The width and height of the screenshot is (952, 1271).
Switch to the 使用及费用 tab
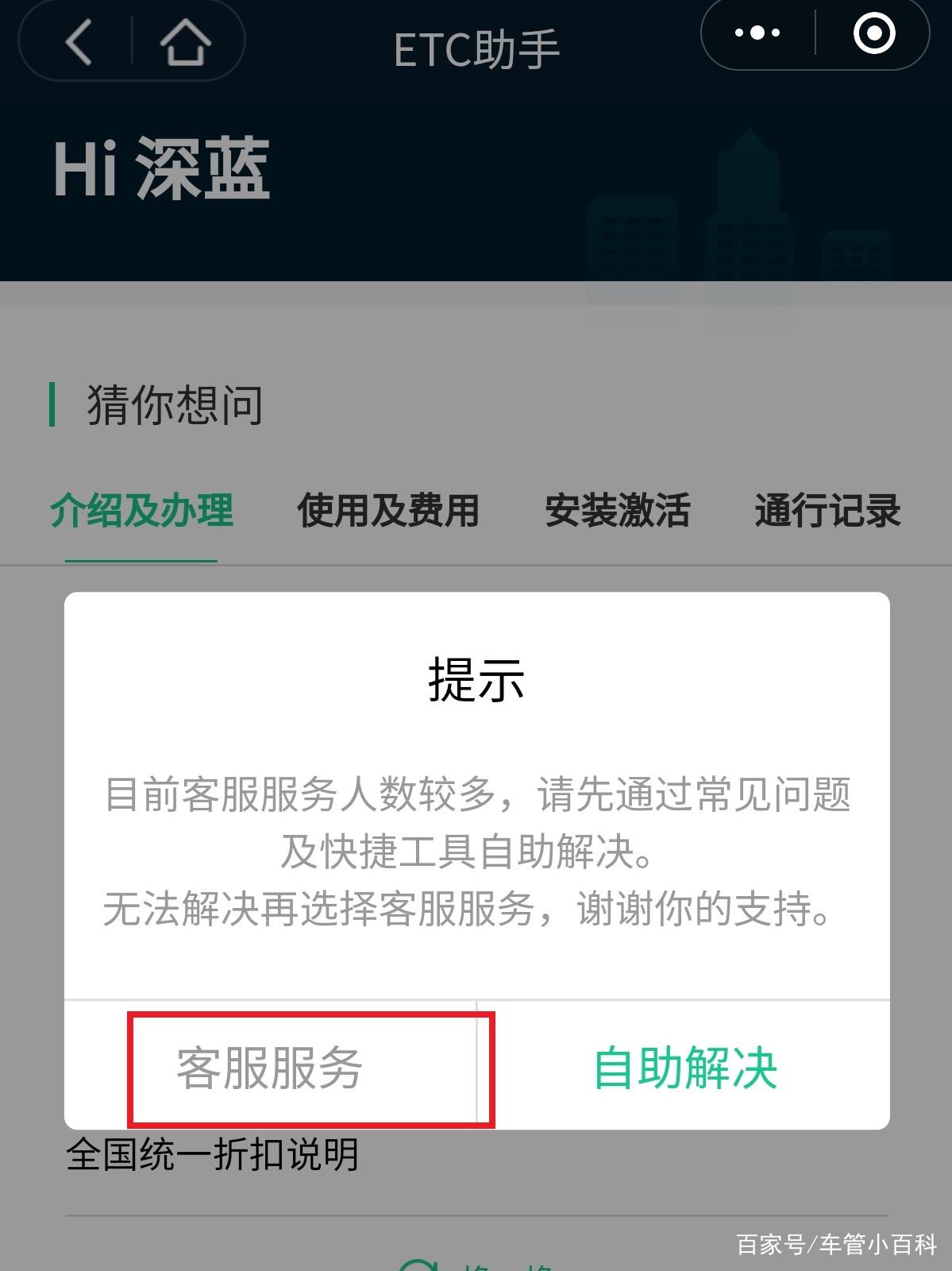(x=388, y=511)
